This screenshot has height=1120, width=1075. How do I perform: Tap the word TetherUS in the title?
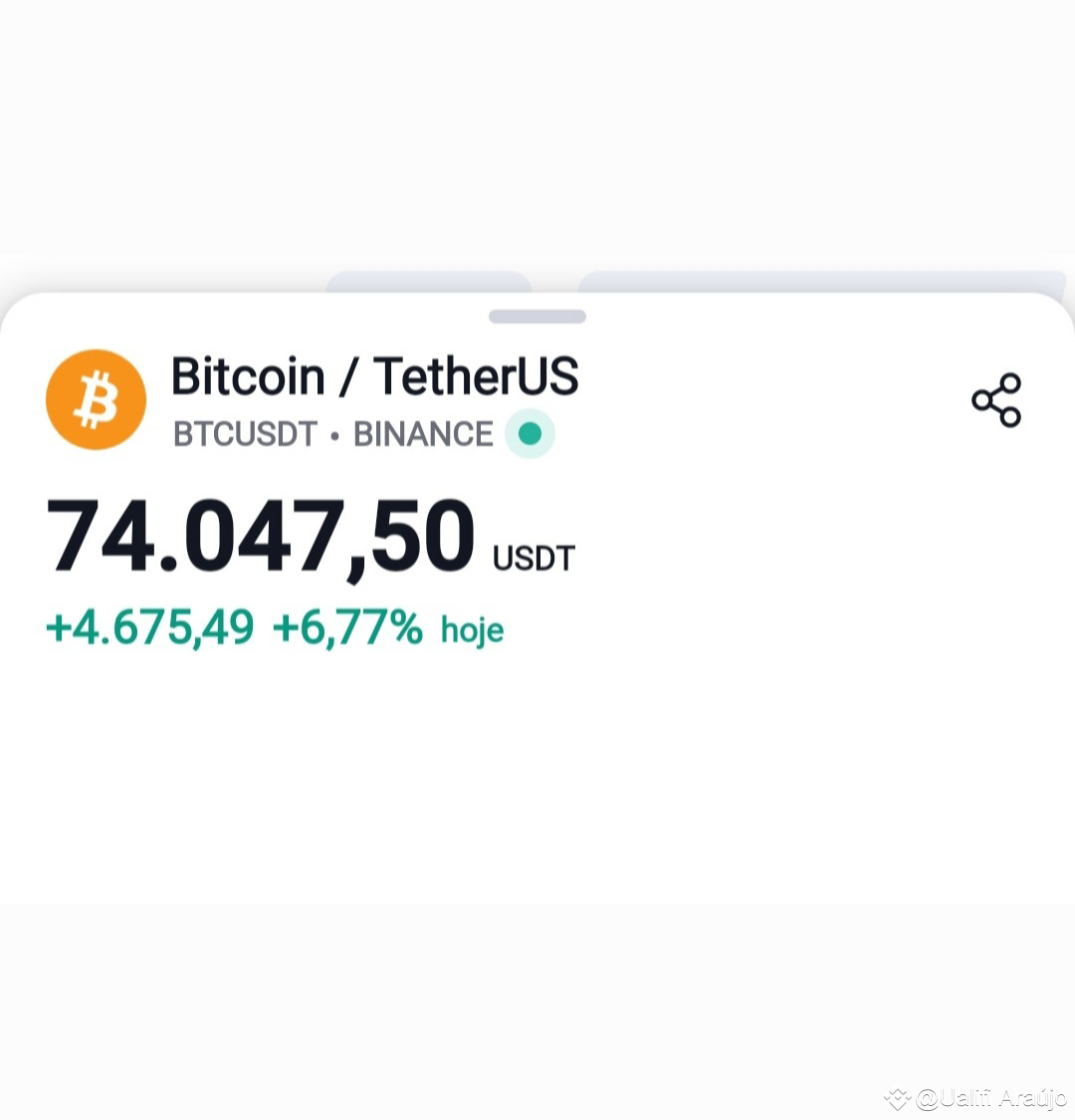pos(476,375)
